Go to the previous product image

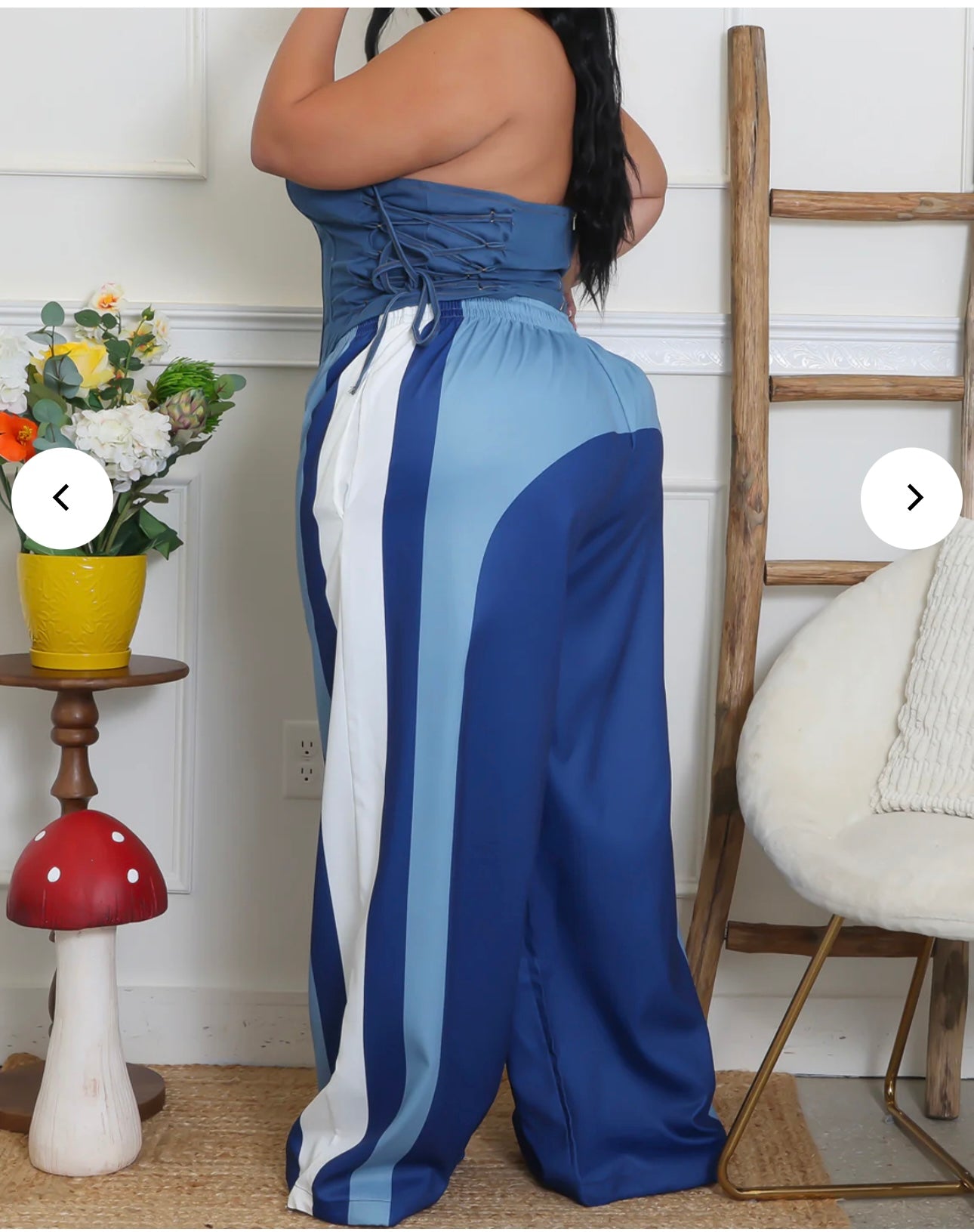[x=62, y=498]
